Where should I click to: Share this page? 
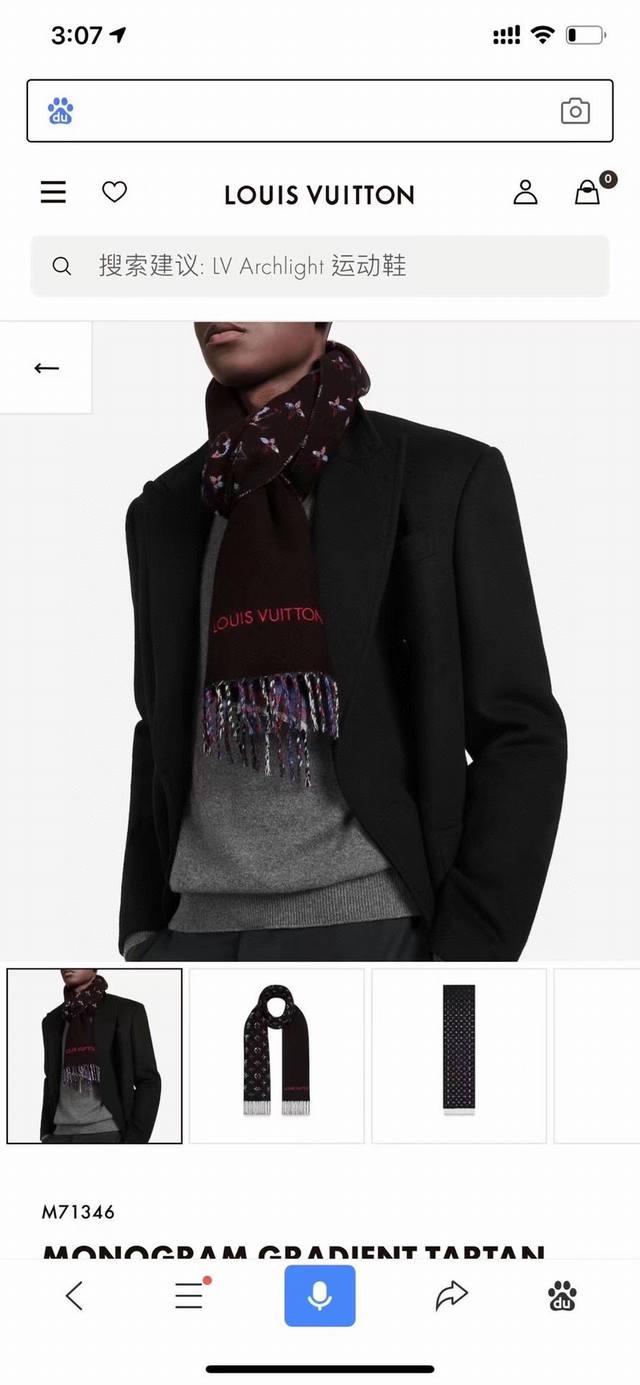click(452, 1296)
